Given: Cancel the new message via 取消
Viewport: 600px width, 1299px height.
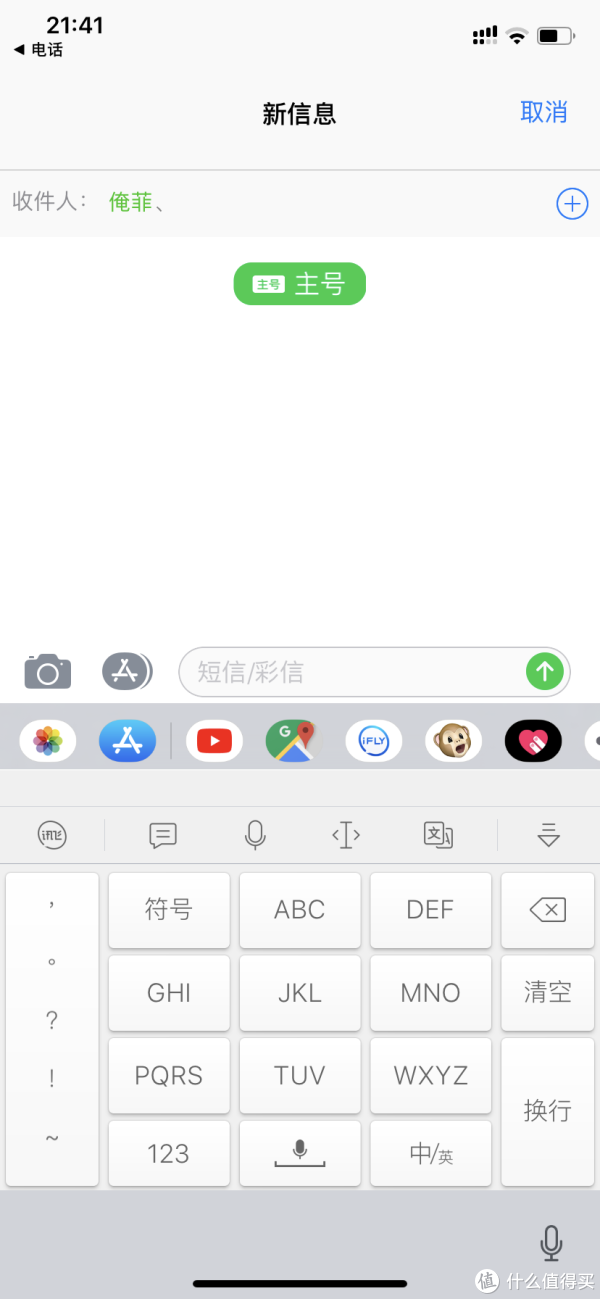Looking at the screenshot, I should pos(543,112).
